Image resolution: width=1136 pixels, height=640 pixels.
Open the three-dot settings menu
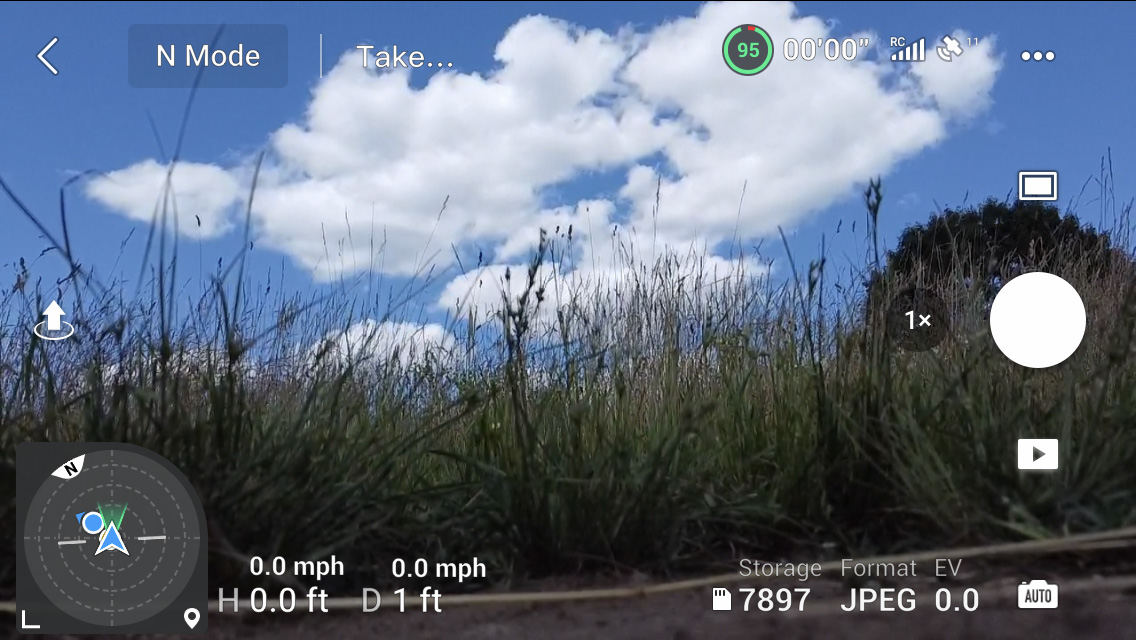(x=1037, y=56)
